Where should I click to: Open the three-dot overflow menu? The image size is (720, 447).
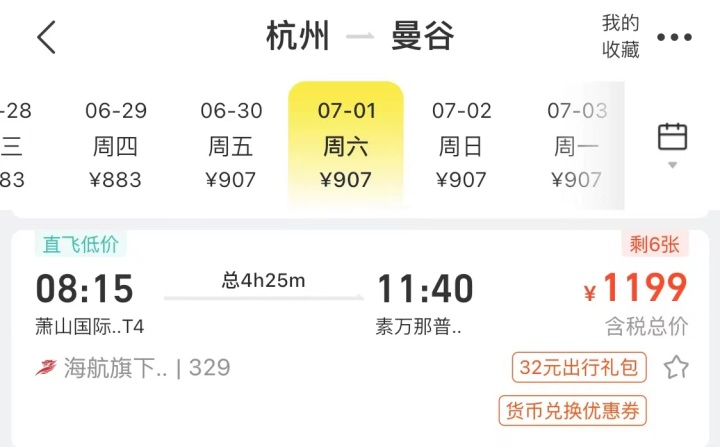click(x=675, y=37)
